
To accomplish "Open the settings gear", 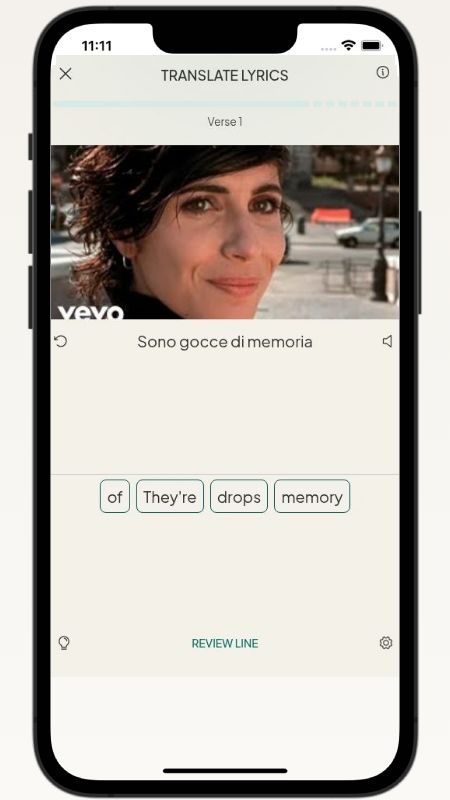I will pos(386,643).
